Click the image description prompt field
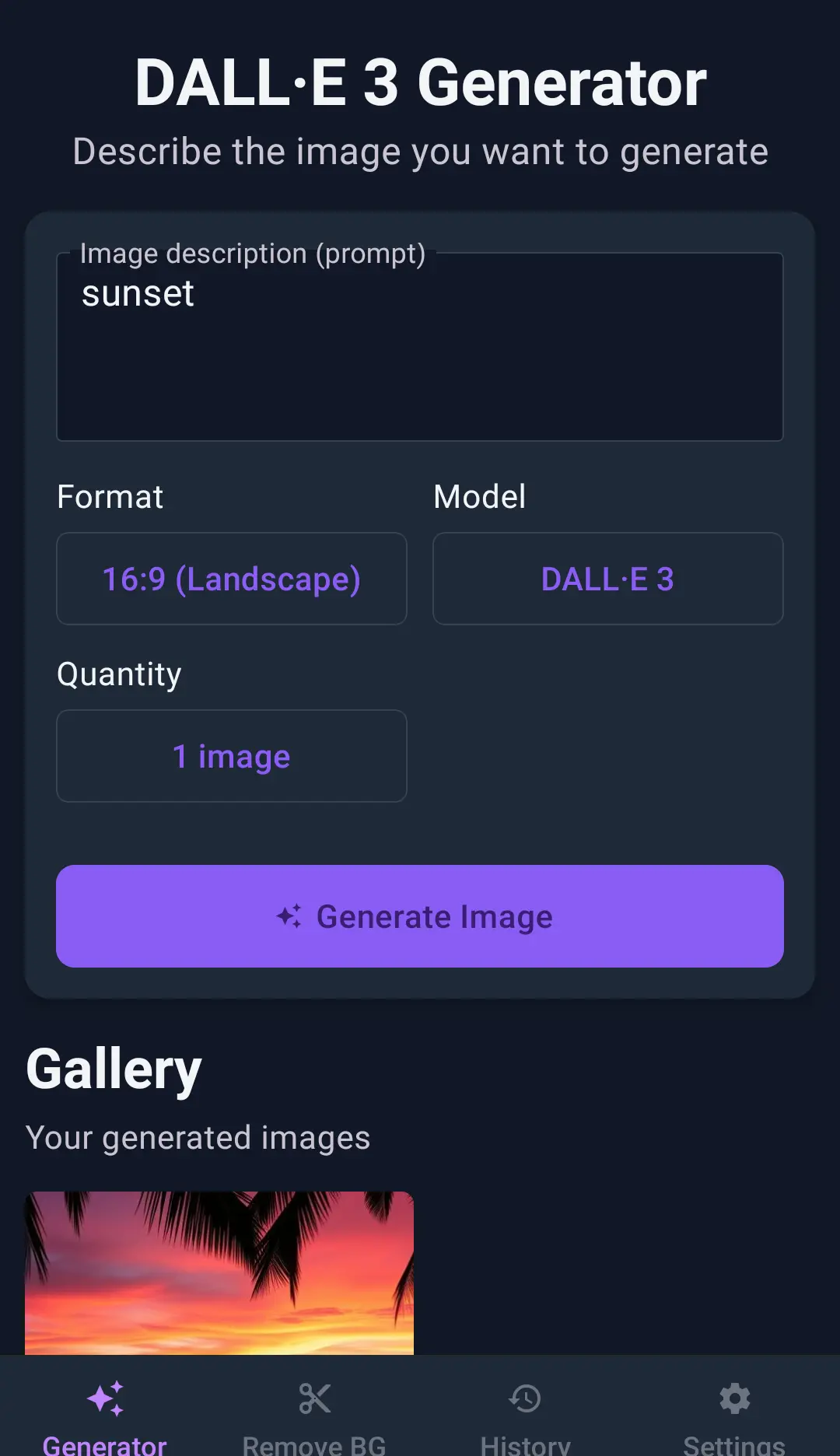This screenshot has height=1456, width=840. 420,346
